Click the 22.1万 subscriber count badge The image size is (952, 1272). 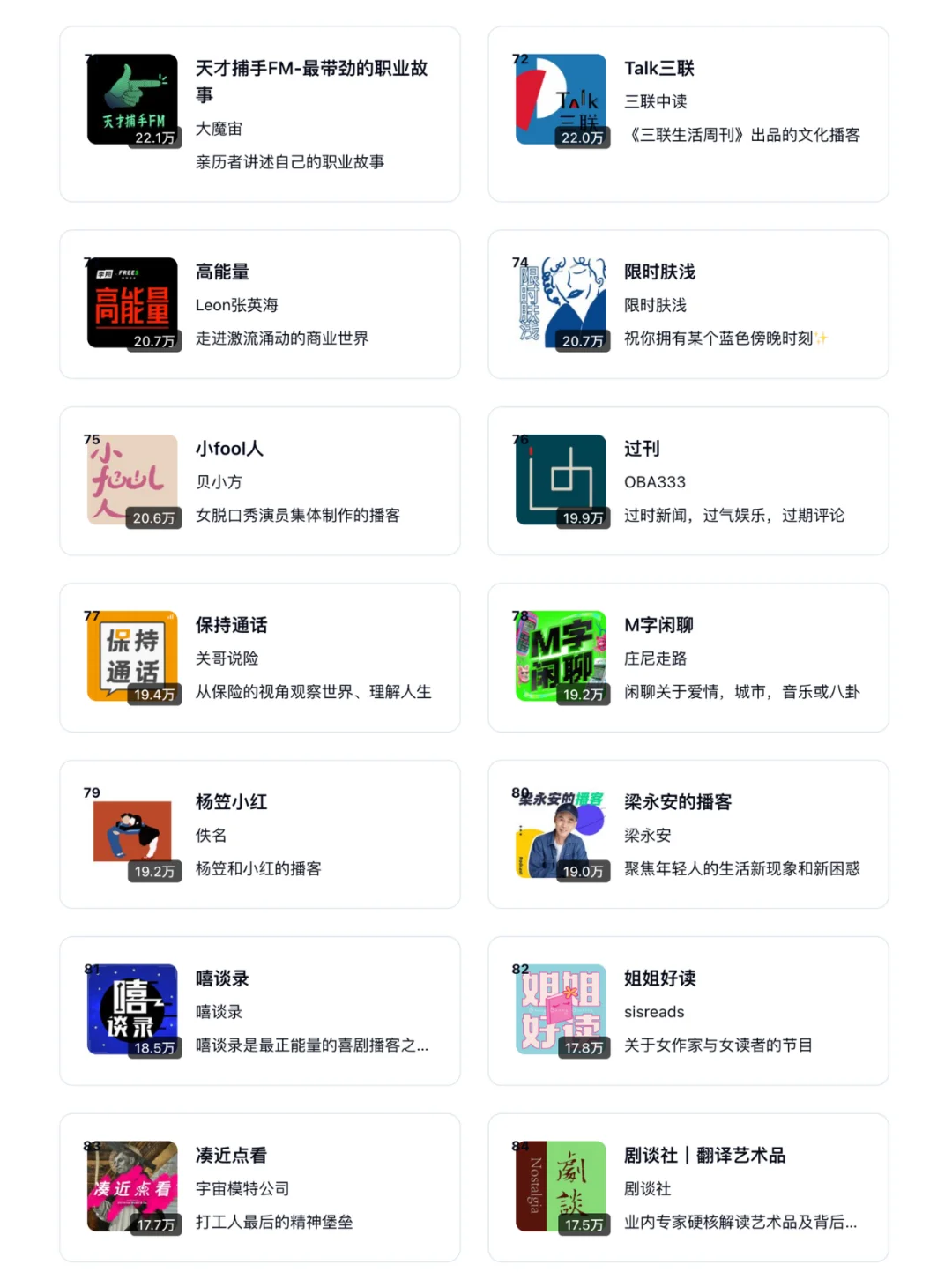pyautogui.click(x=156, y=138)
